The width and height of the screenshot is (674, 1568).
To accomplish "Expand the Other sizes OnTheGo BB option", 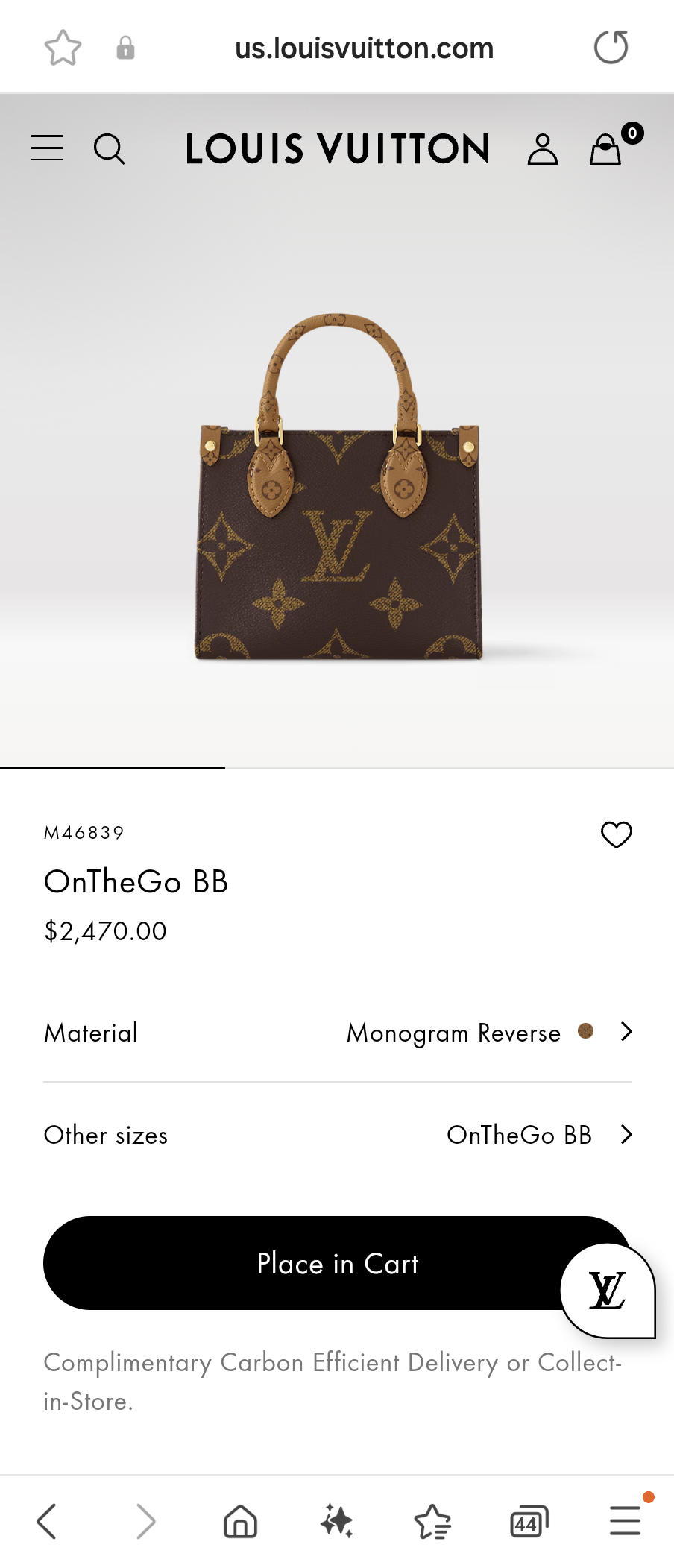I will pos(626,1135).
